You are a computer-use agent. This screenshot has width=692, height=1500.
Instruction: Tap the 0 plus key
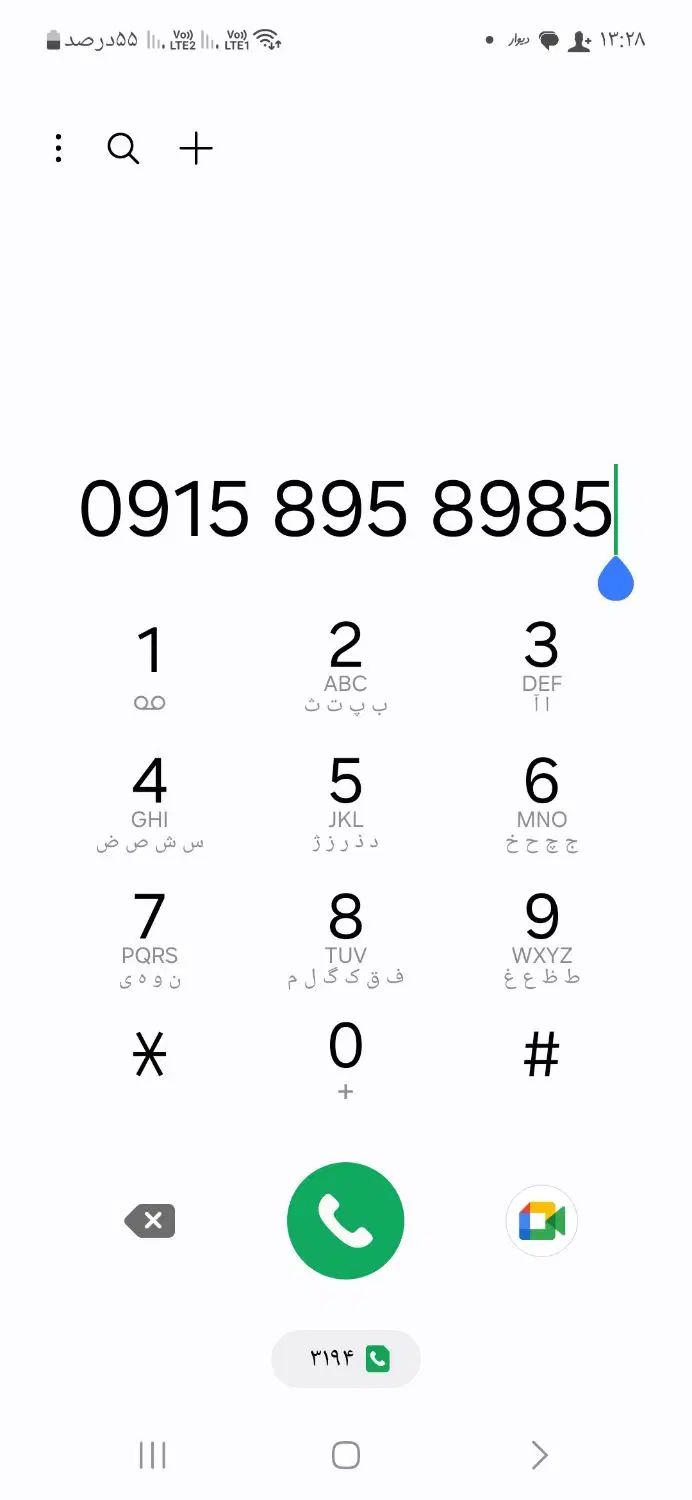[345, 1060]
